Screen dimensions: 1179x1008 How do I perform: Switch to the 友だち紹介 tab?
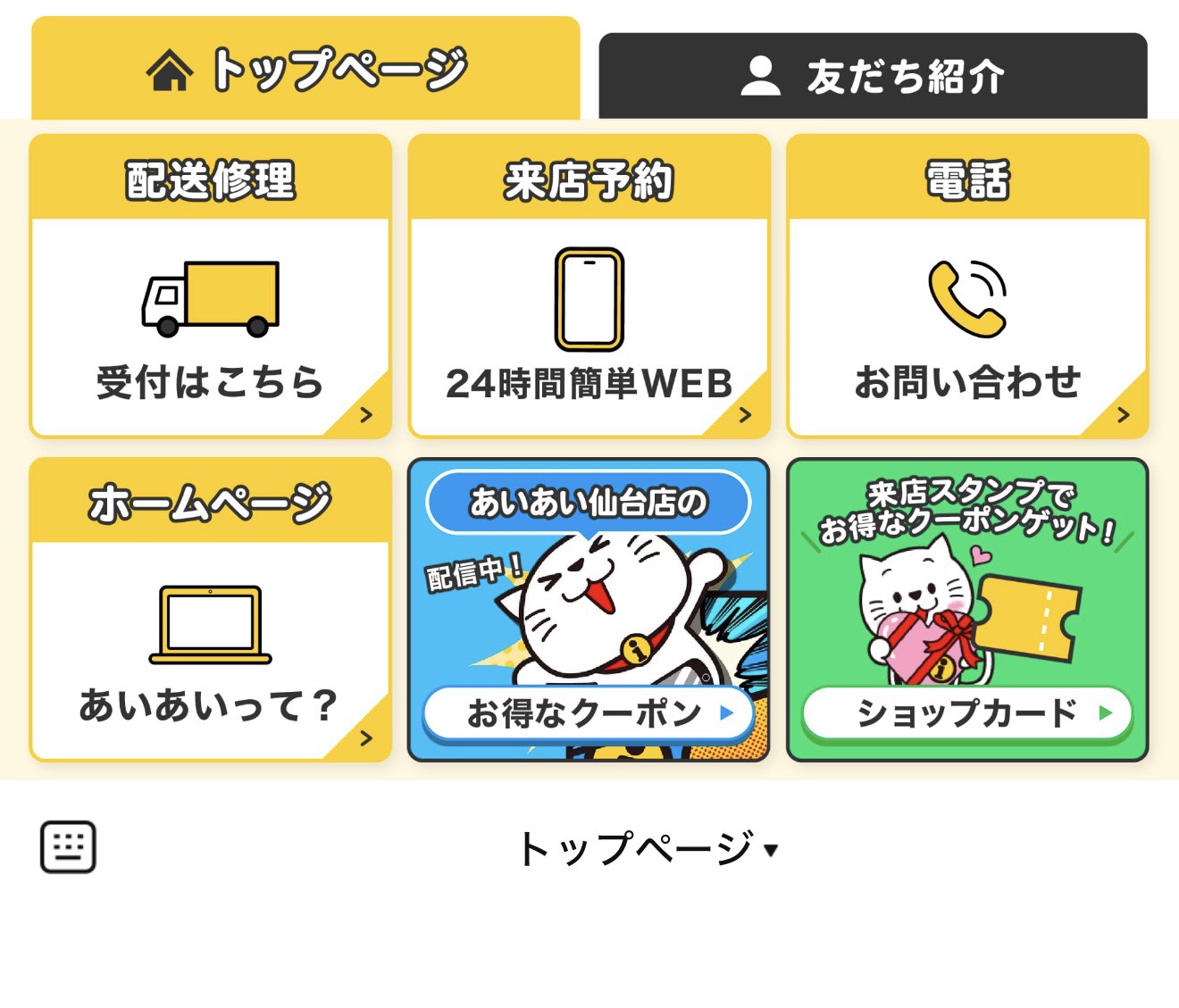click(873, 76)
